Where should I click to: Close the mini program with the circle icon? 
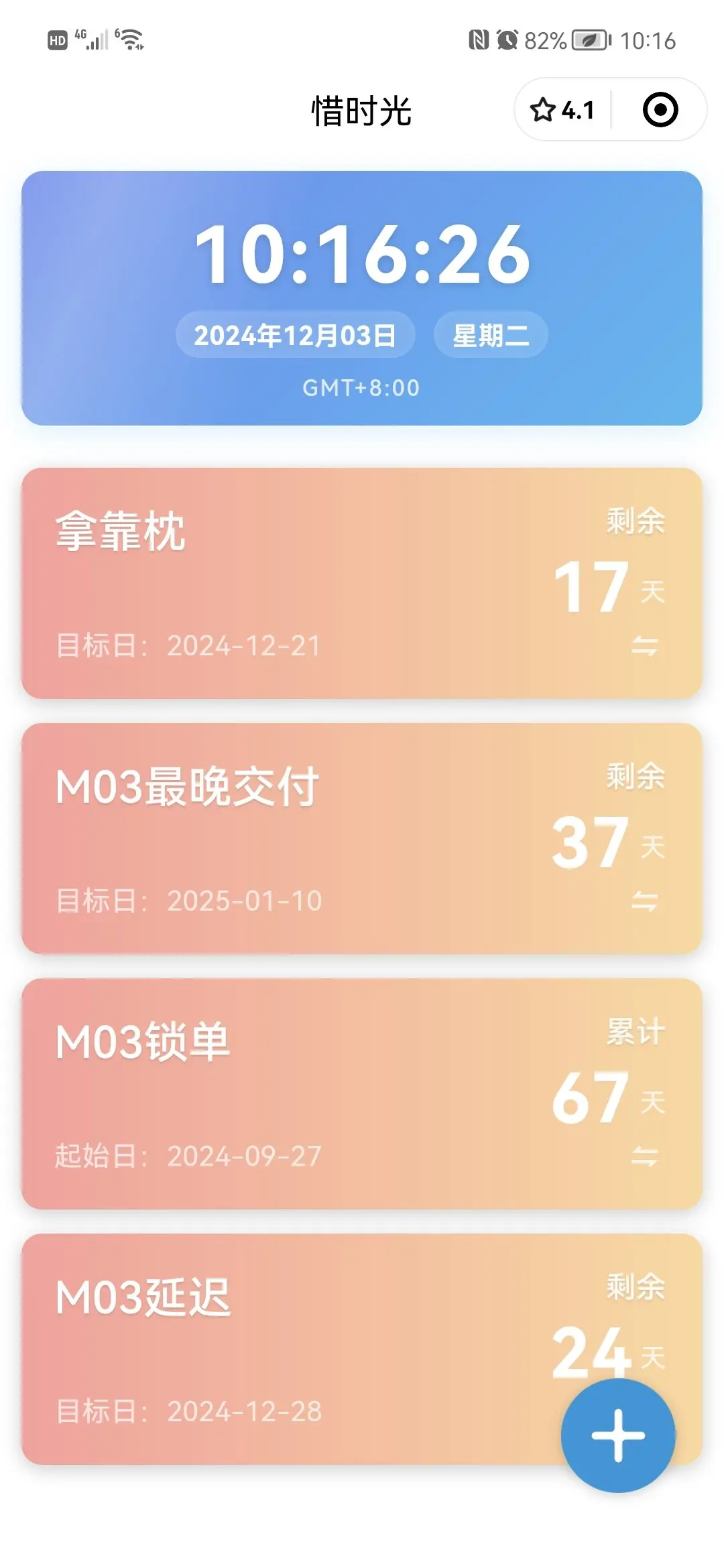(x=660, y=110)
